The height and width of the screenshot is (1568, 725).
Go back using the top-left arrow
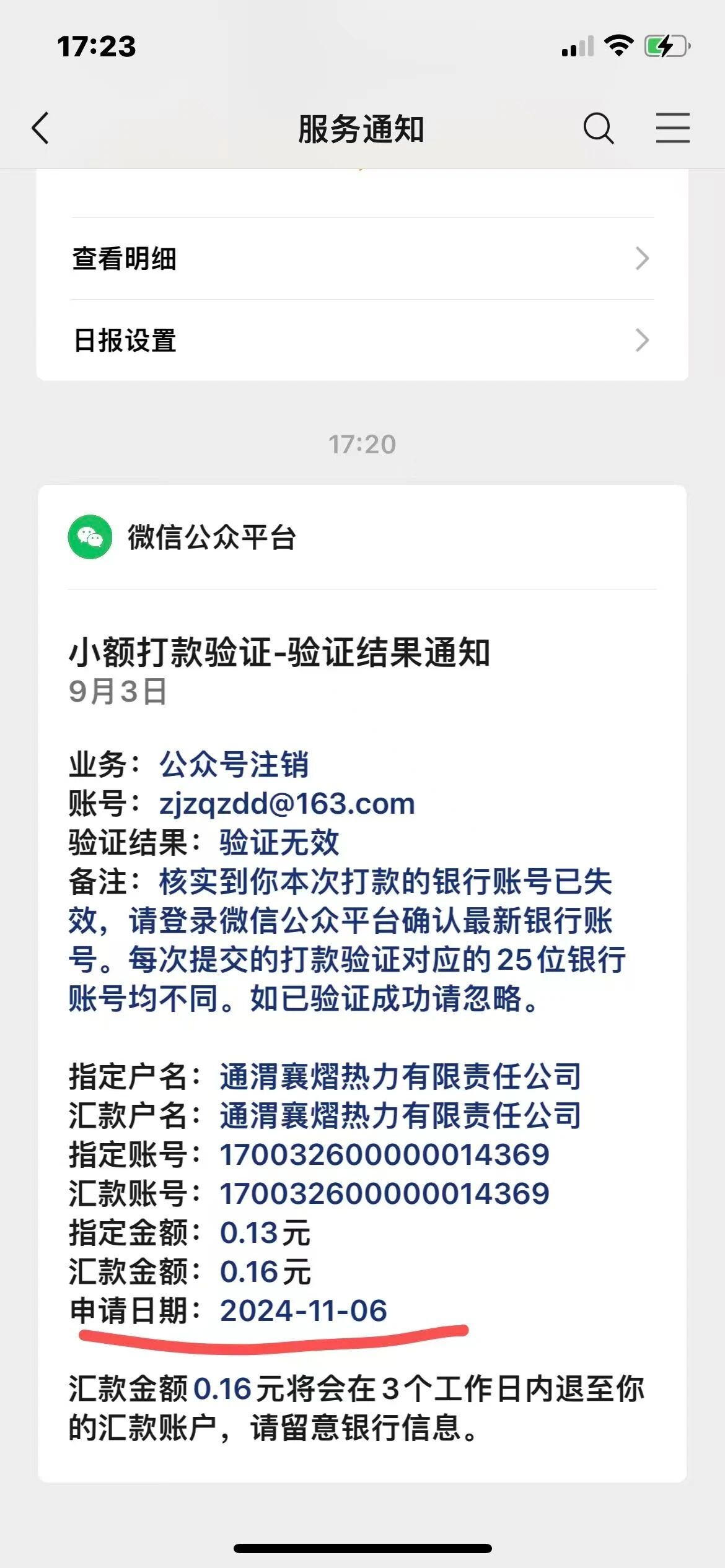point(41,129)
